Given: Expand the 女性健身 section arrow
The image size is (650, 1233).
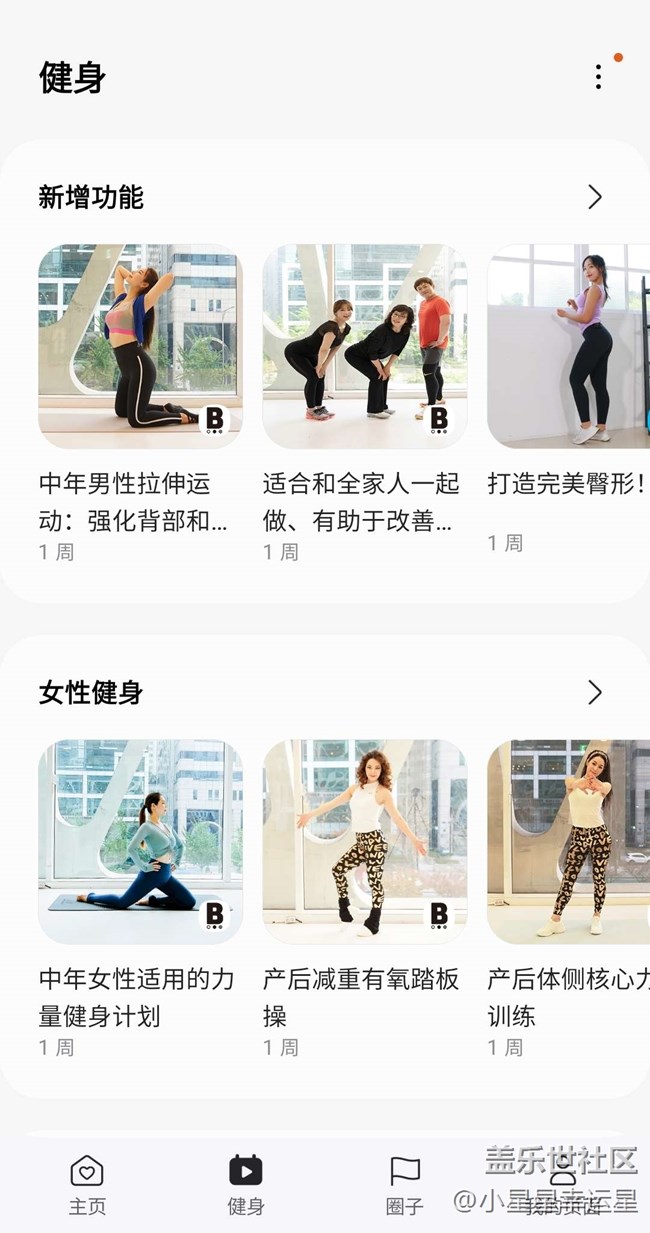Looking at the screenshot, I should (595, 692).
